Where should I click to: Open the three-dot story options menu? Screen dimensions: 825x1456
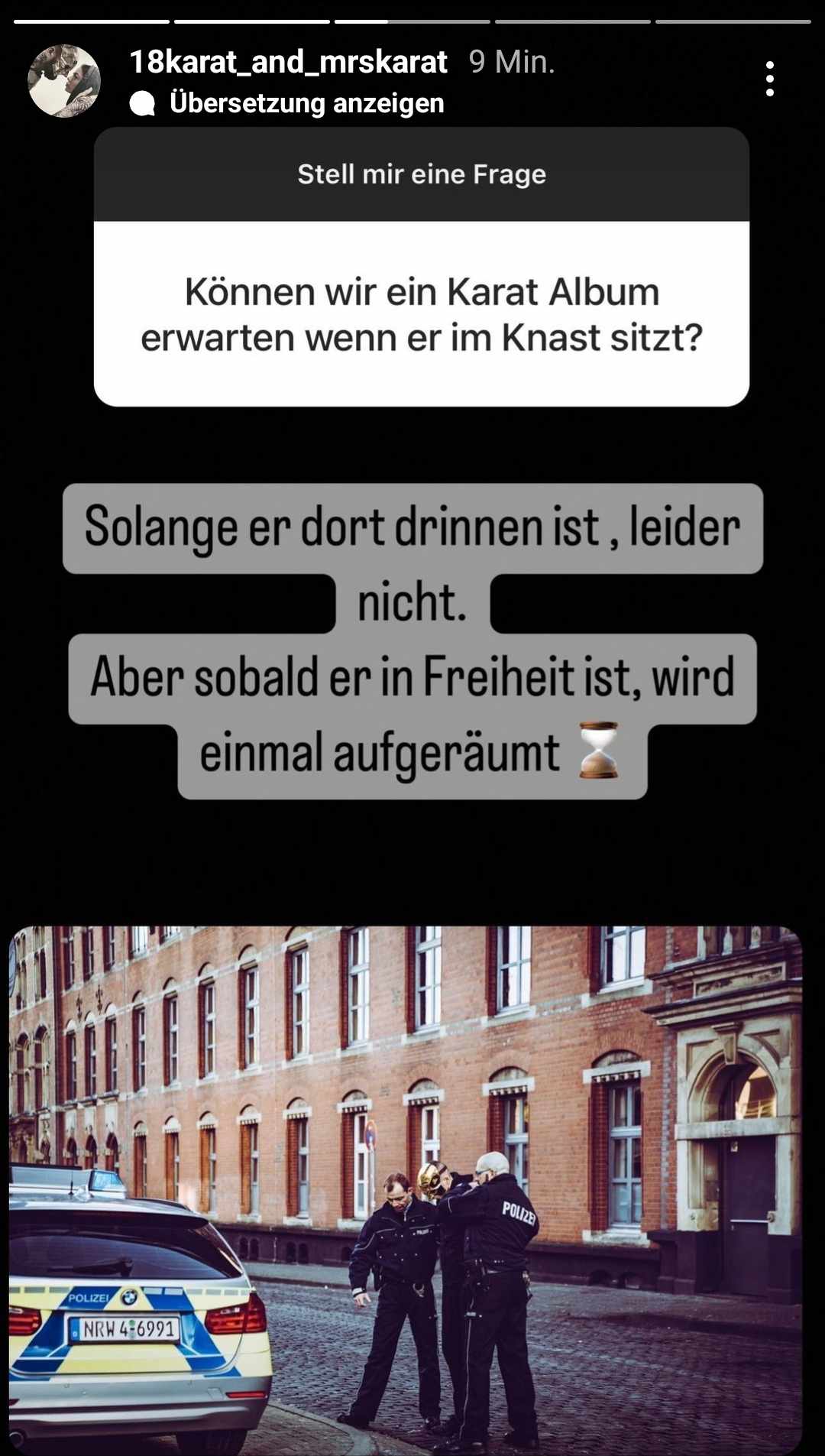pyautogui.click(x=769, y=79)
